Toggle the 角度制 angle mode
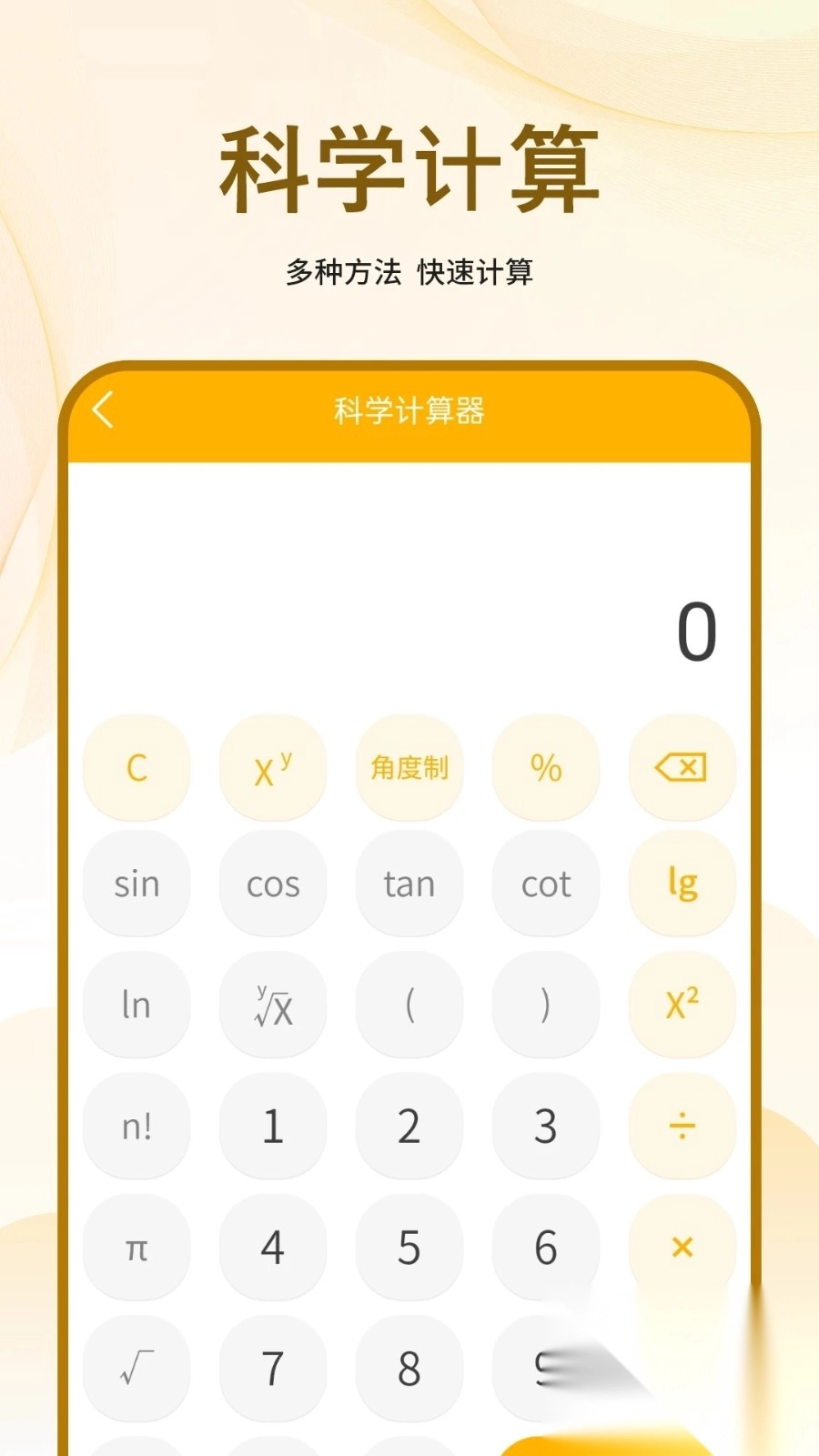 [x=409, y=768]
